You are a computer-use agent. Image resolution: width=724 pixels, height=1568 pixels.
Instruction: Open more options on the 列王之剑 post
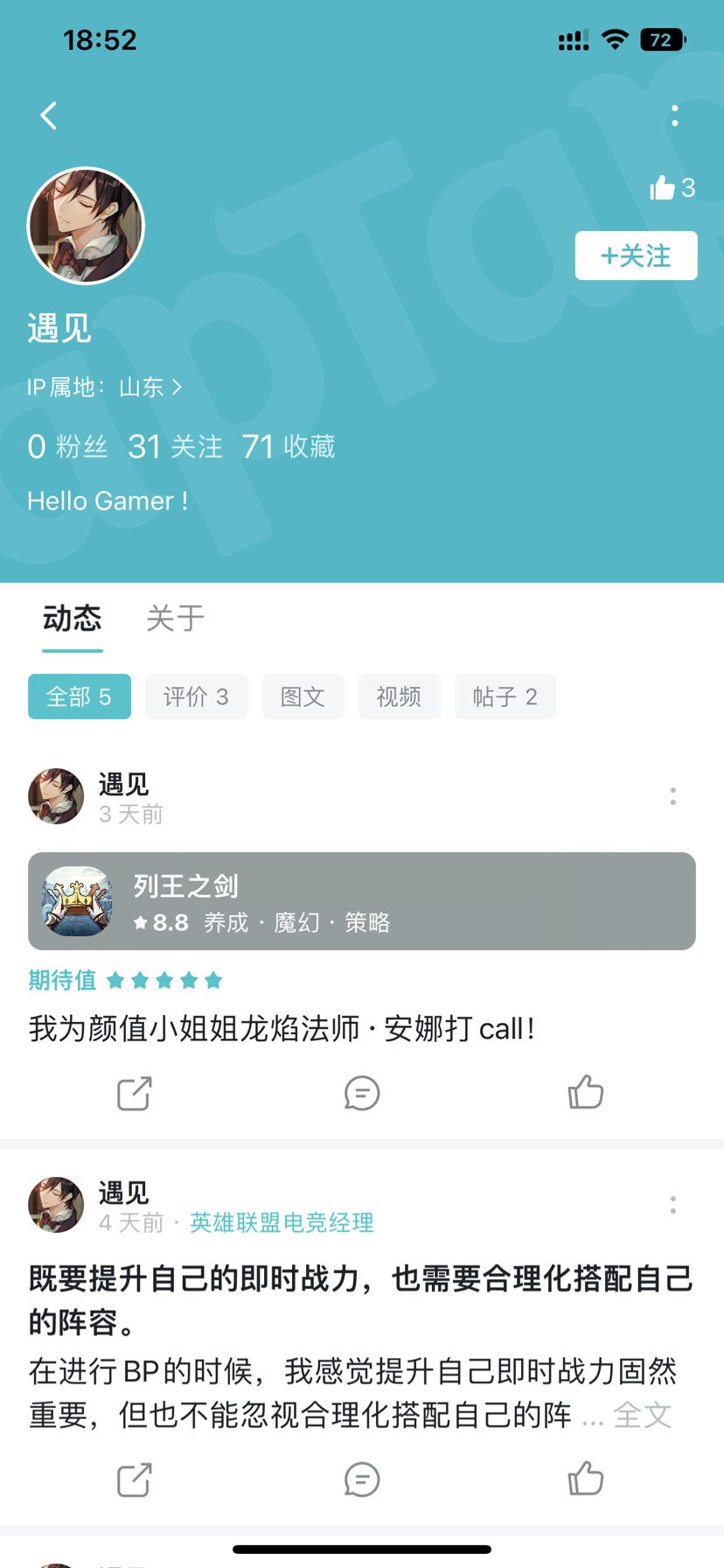(x=672, y=796)
